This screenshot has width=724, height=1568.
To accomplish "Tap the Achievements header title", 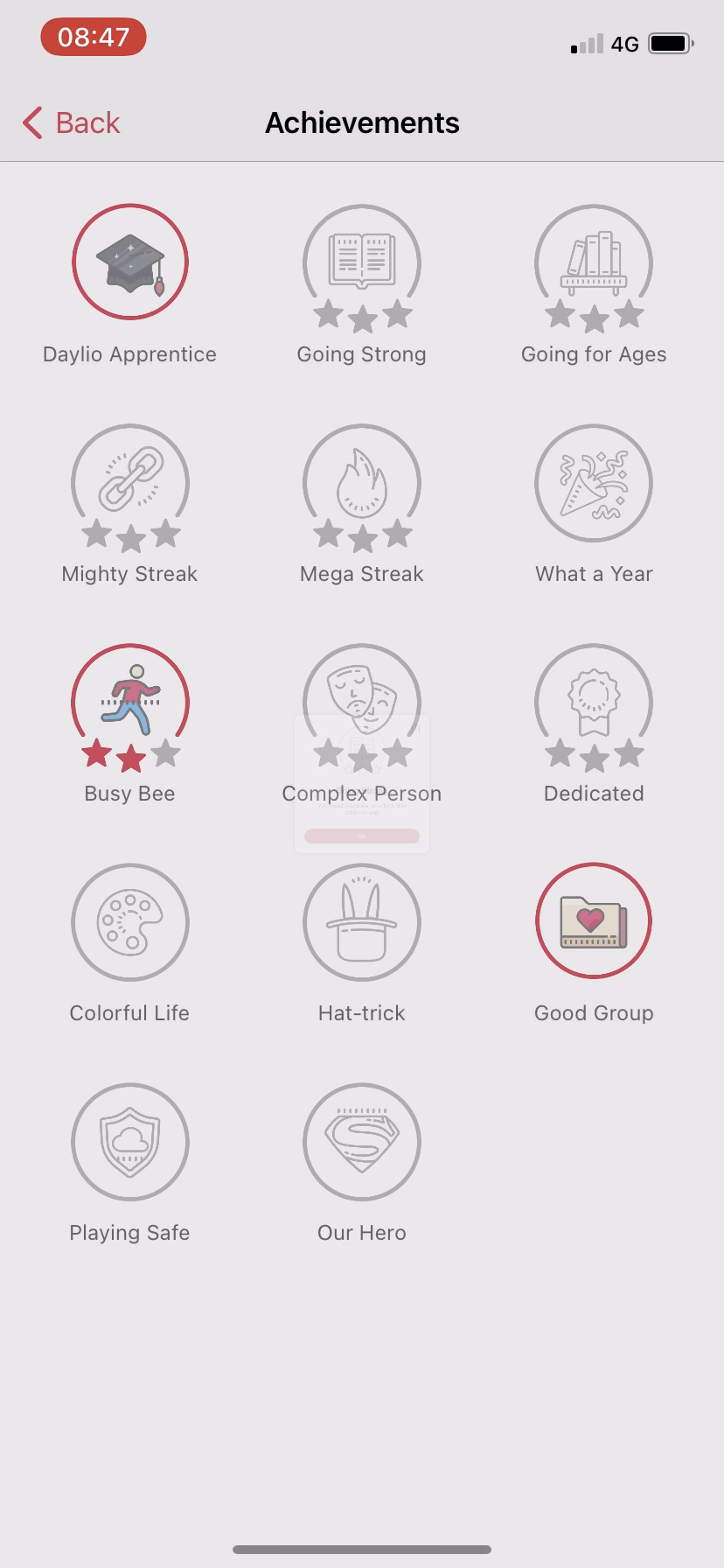I will (361, 123).
